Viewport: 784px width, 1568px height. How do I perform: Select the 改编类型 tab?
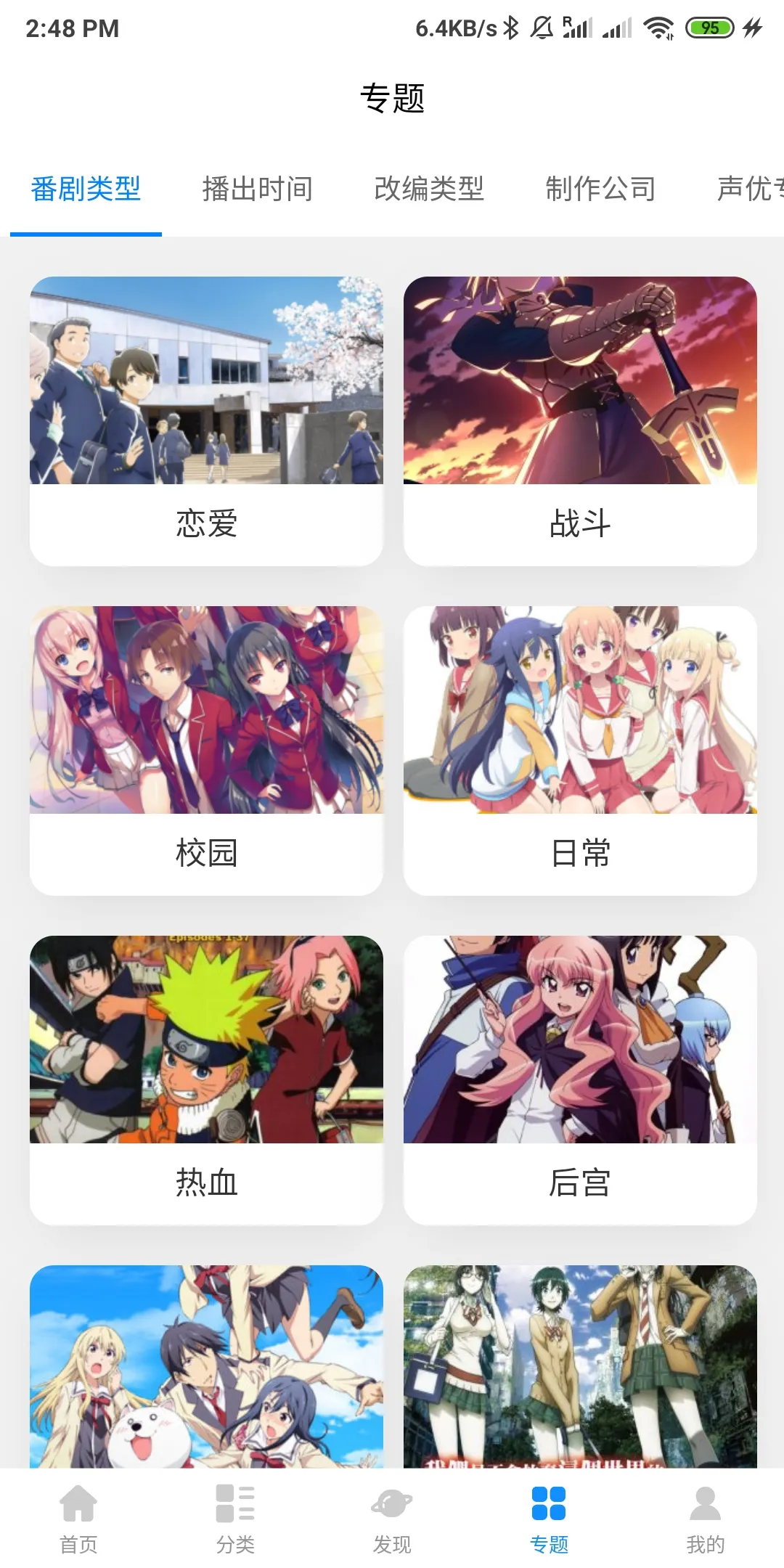coord(428,189)
